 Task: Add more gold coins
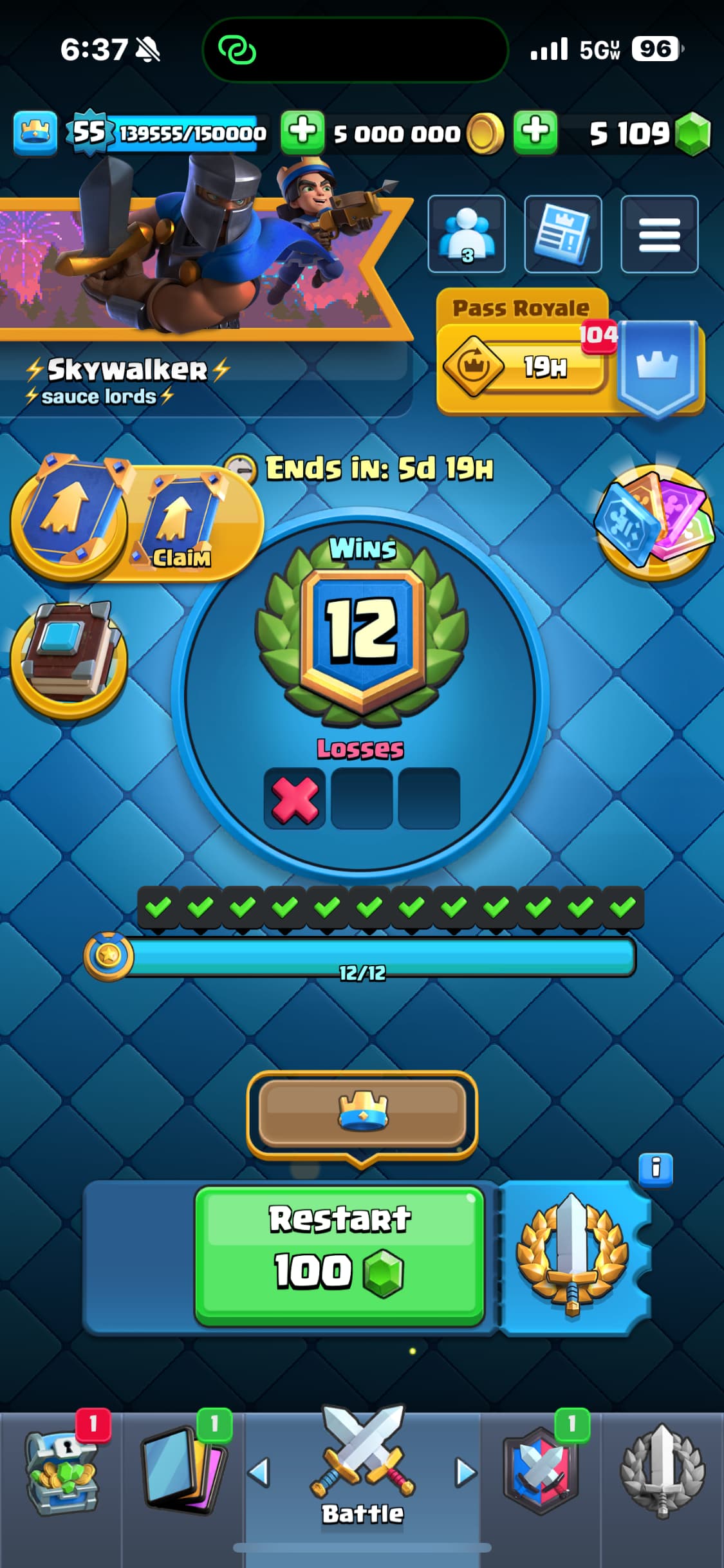[302, 132]
